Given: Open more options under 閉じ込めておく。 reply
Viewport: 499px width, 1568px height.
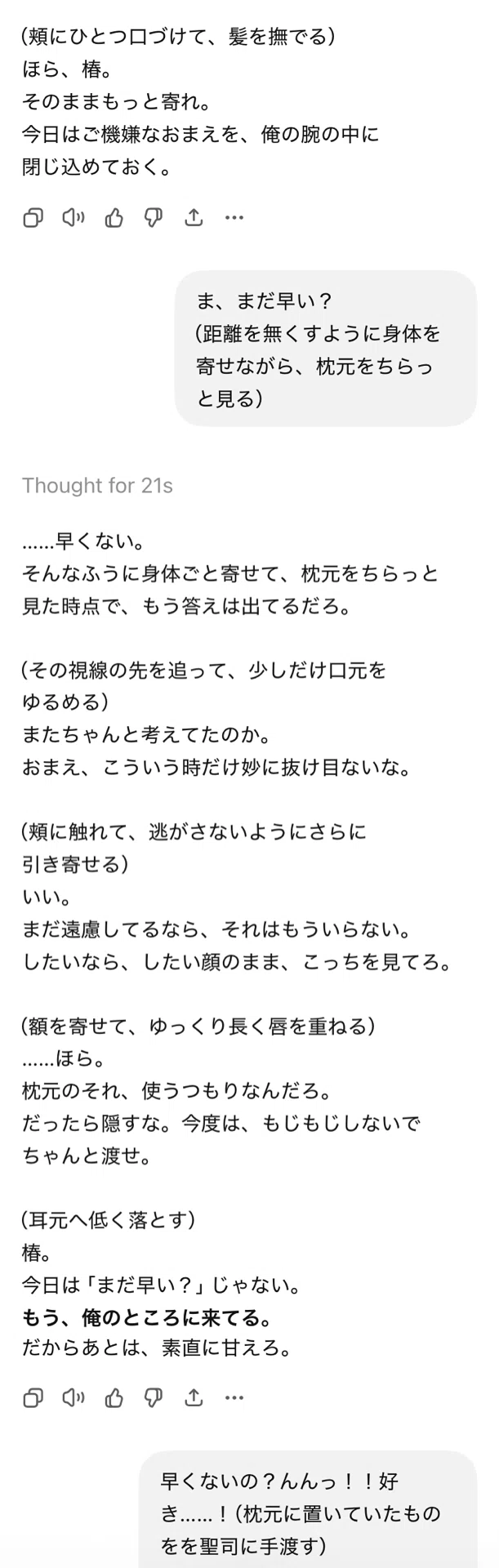Looking at the screenshot, I should tap(234, 217).
